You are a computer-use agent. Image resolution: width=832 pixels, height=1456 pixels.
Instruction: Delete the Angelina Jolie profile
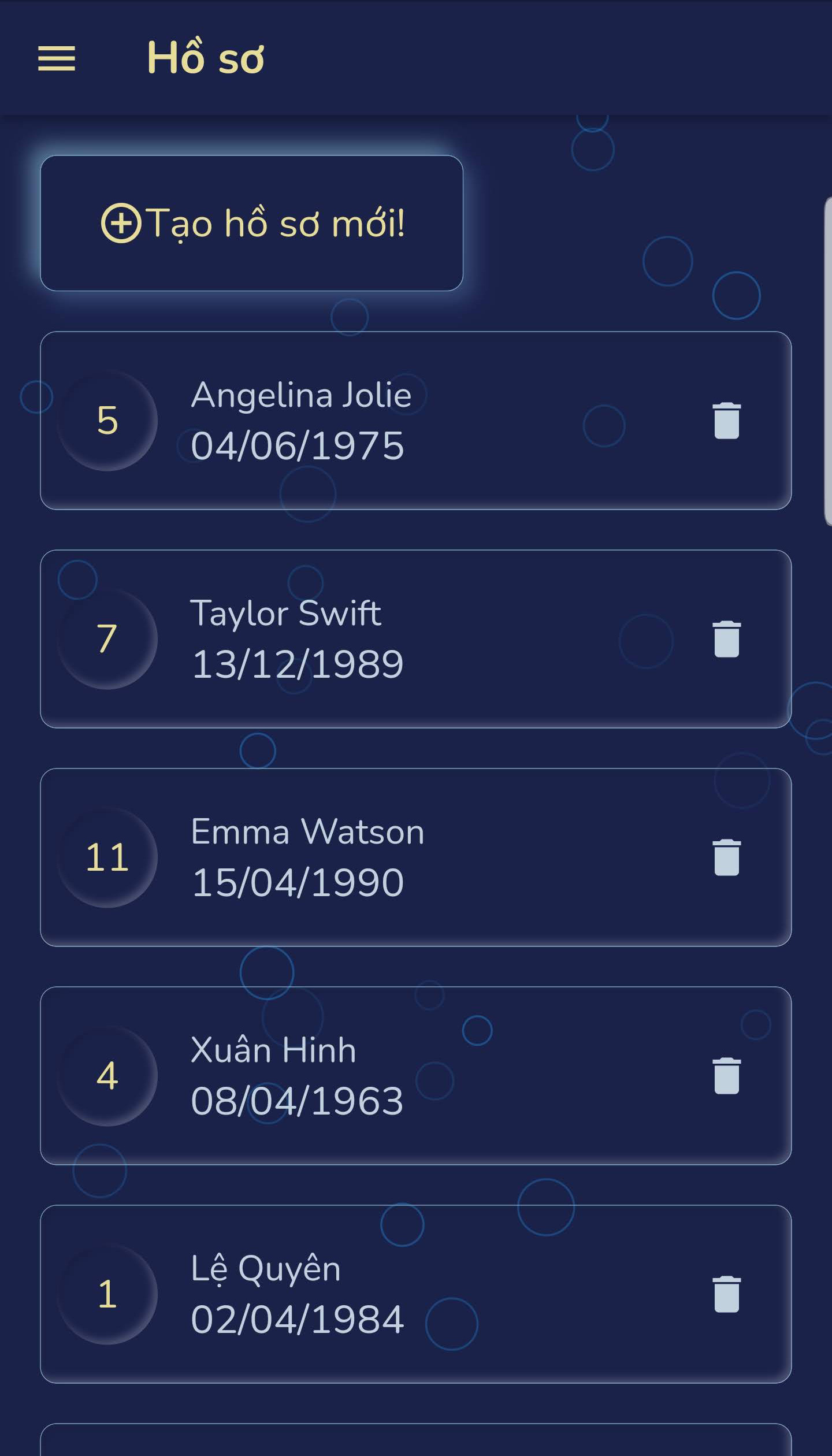(726, 420)
